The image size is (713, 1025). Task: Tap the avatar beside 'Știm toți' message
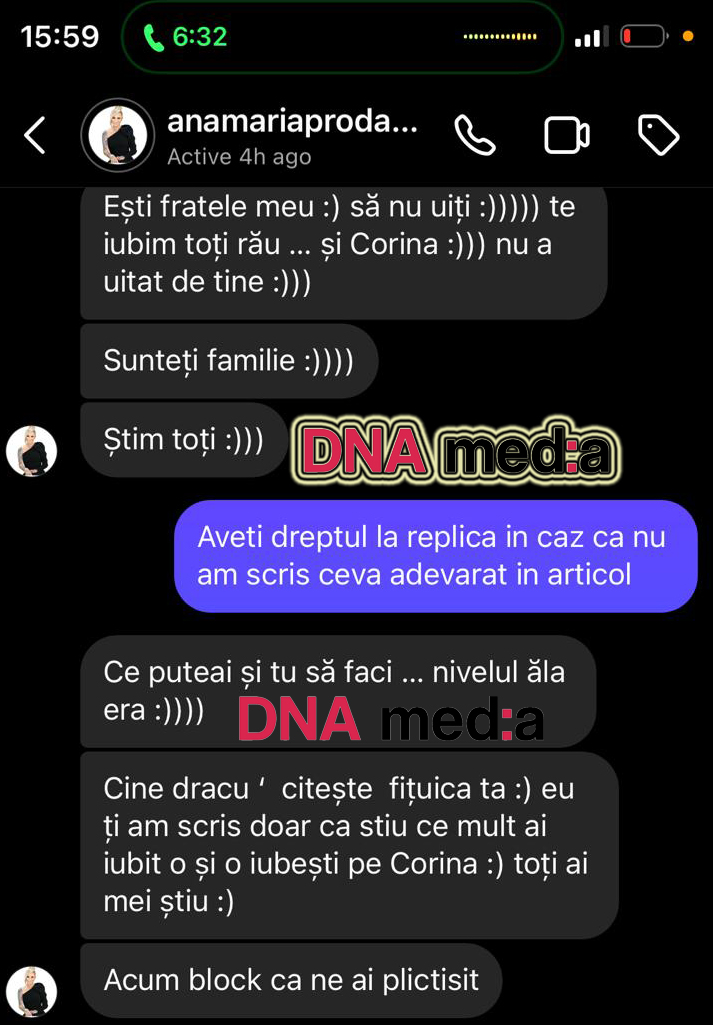(31, 451)
